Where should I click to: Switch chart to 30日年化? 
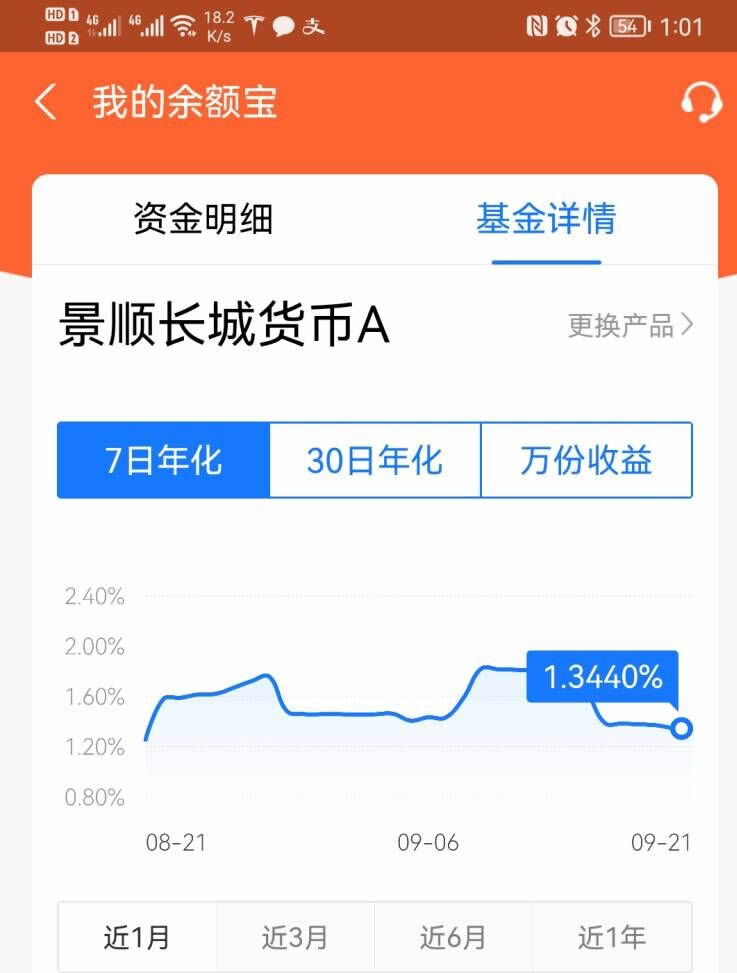tap(375, 460)
